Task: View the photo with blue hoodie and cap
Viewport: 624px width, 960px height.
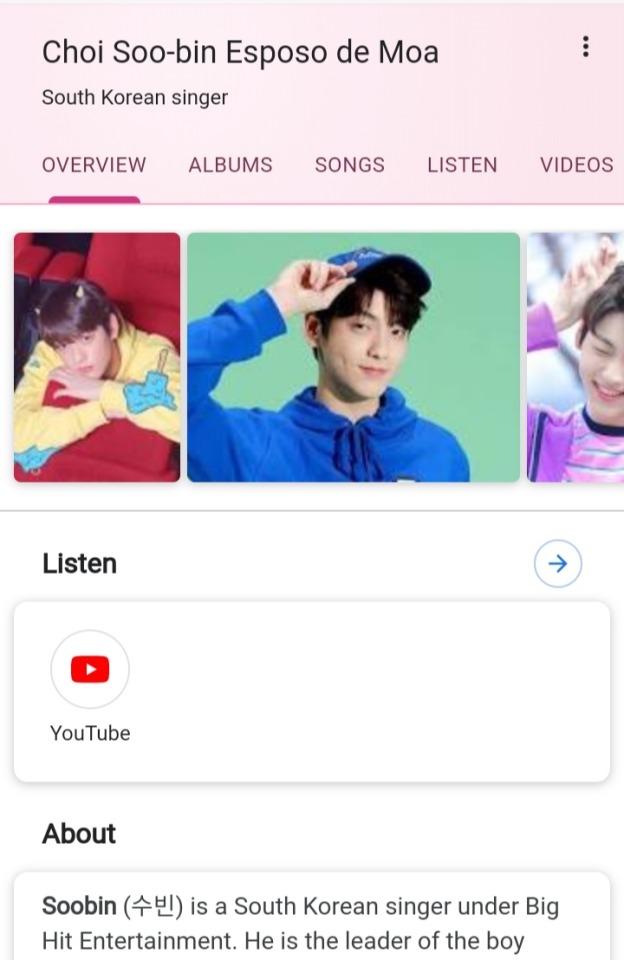Action: coord(353,357)
